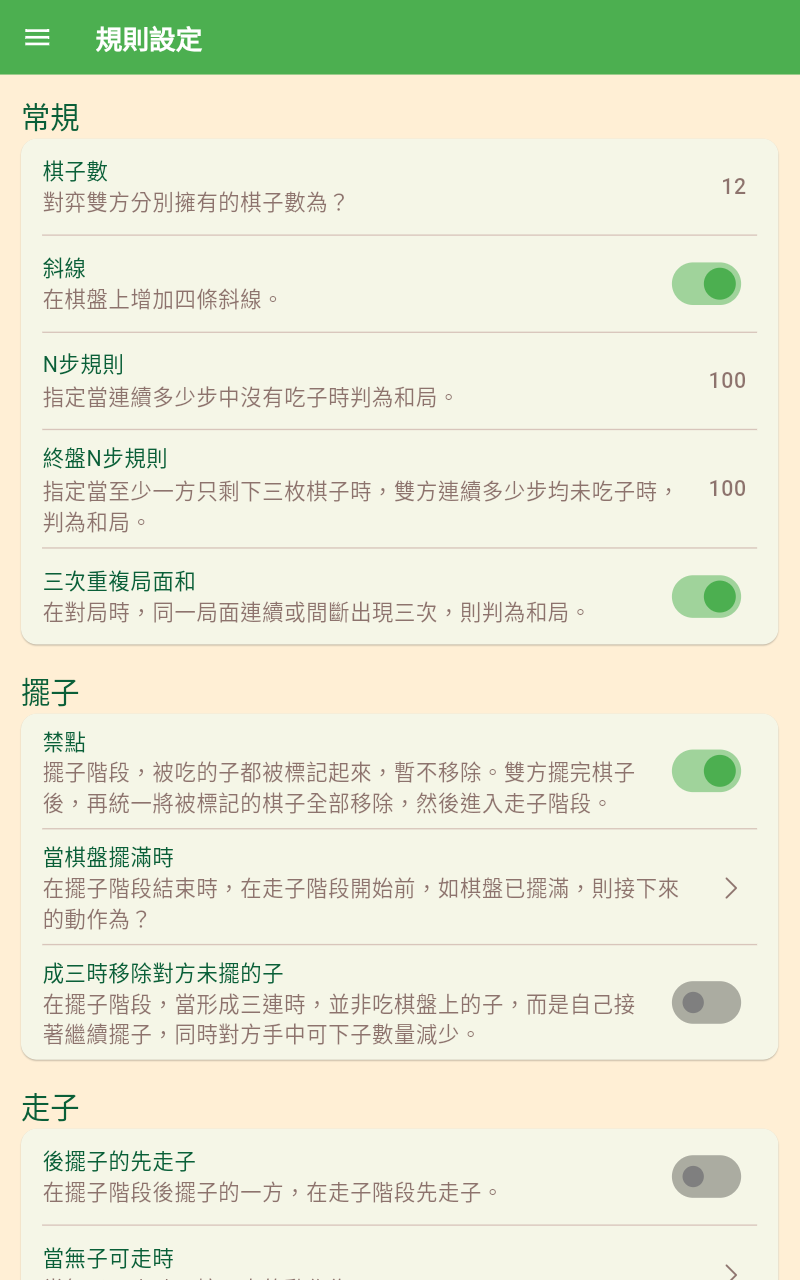This screenshot has width=800, height=1280.
Task: Open the 棋子數 piece count setting
Action: (399, 187)
